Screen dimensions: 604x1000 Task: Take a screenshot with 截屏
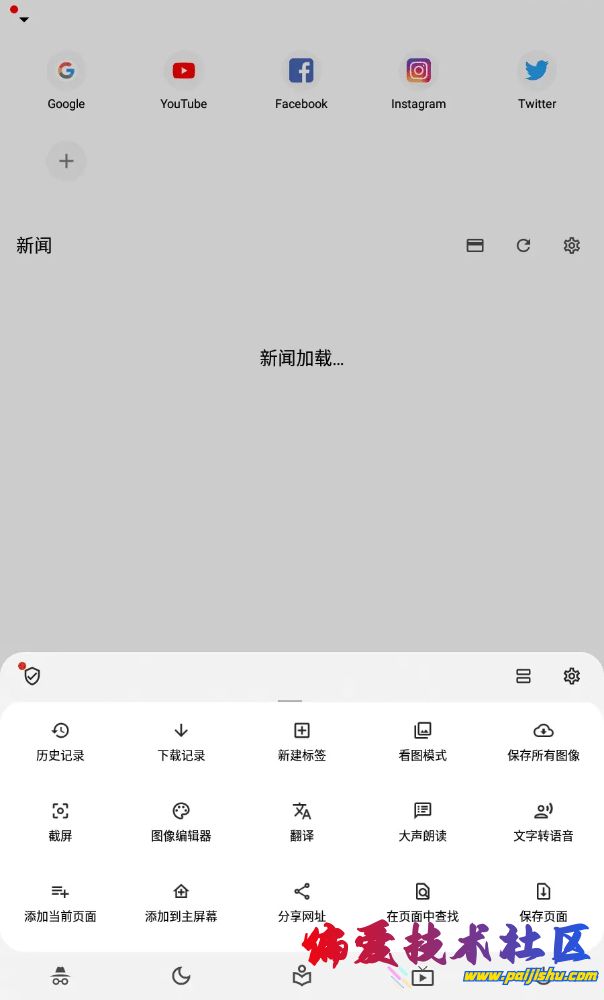click(x=60, y=821)
